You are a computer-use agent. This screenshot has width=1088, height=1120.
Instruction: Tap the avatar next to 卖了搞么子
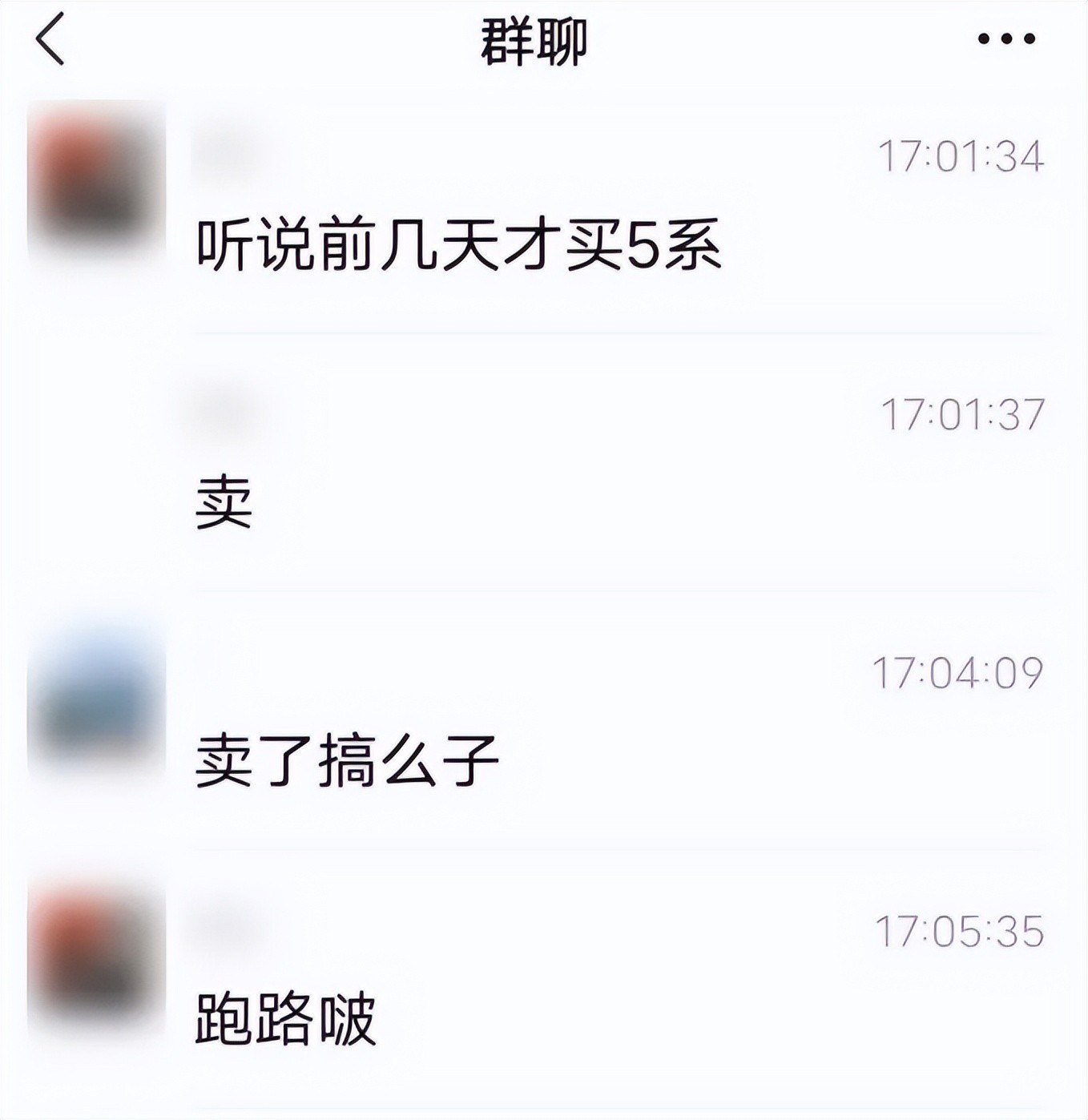tap(95, 695)
